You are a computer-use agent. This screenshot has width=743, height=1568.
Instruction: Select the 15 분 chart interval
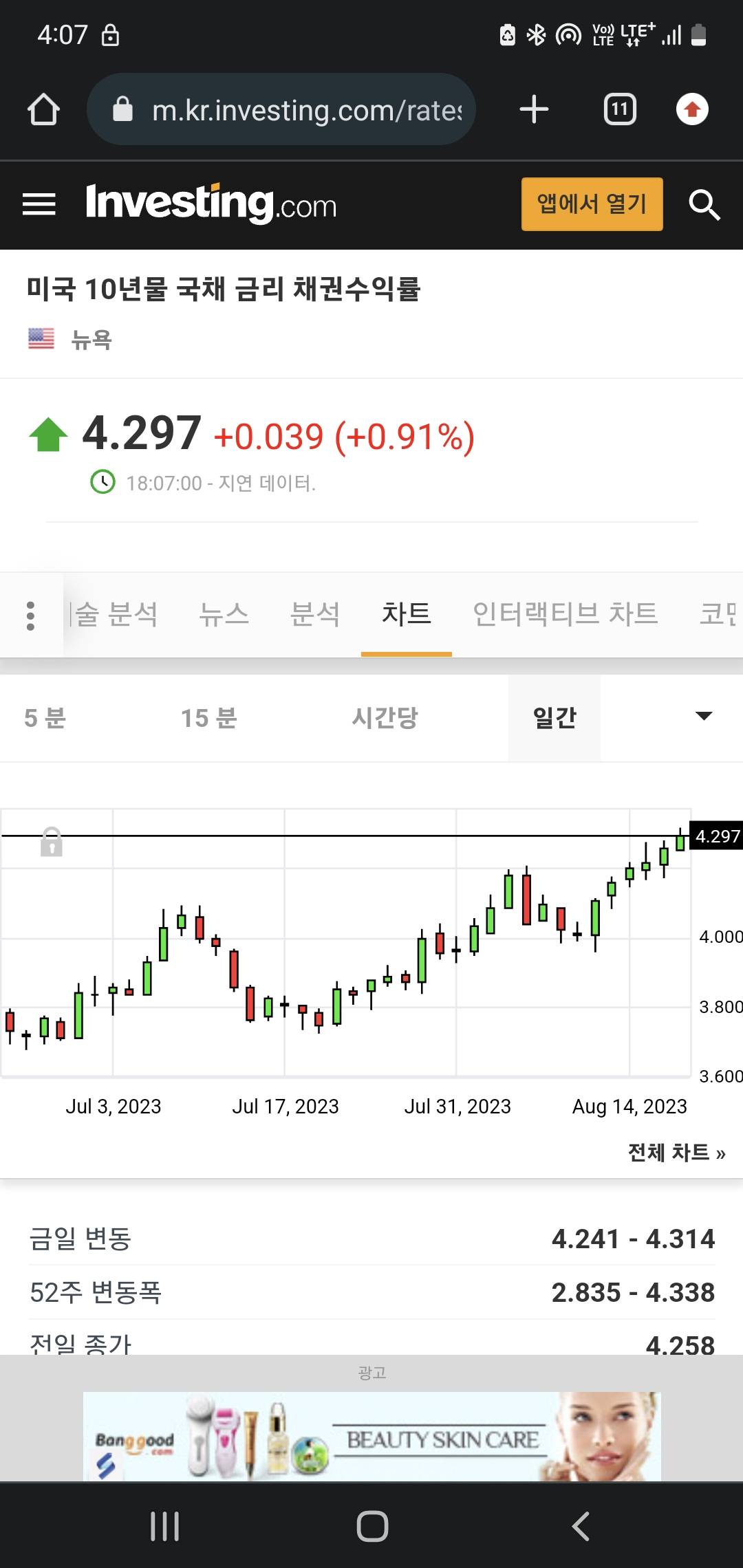[x=208, y=718]
